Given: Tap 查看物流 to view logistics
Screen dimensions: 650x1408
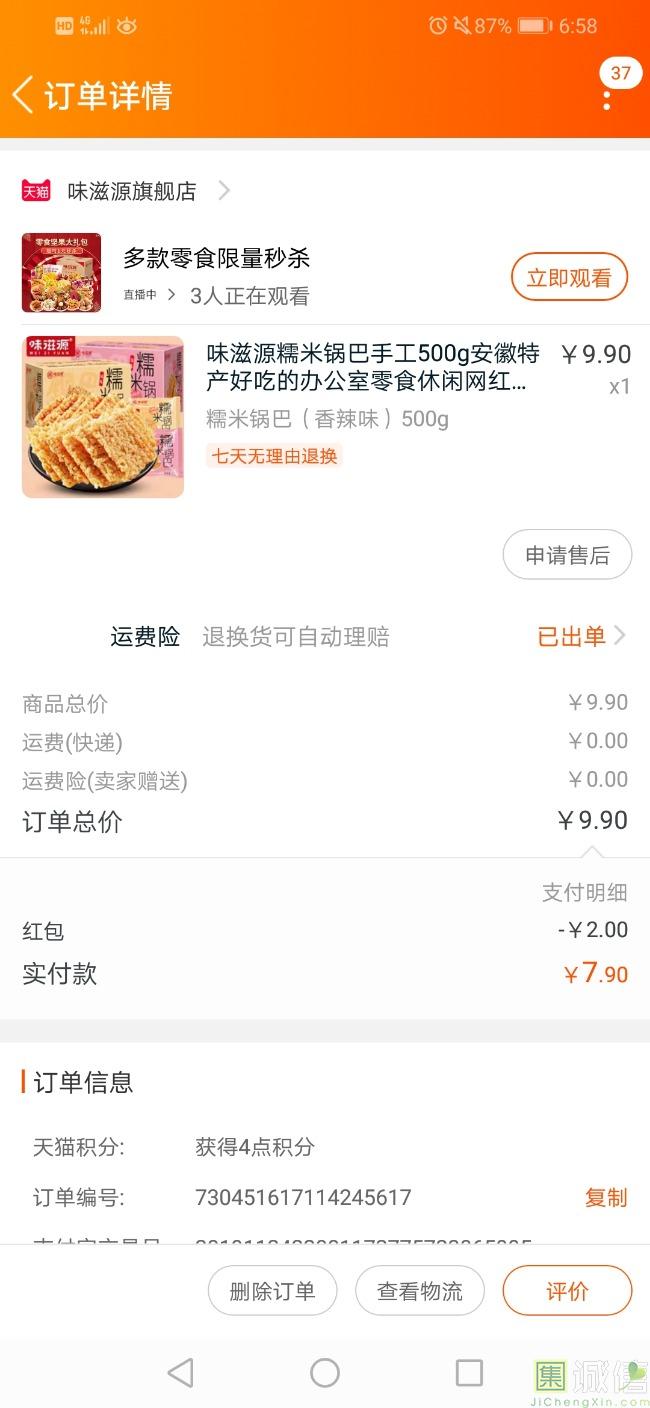Looking at the screenshot, I should [420, 1291].
